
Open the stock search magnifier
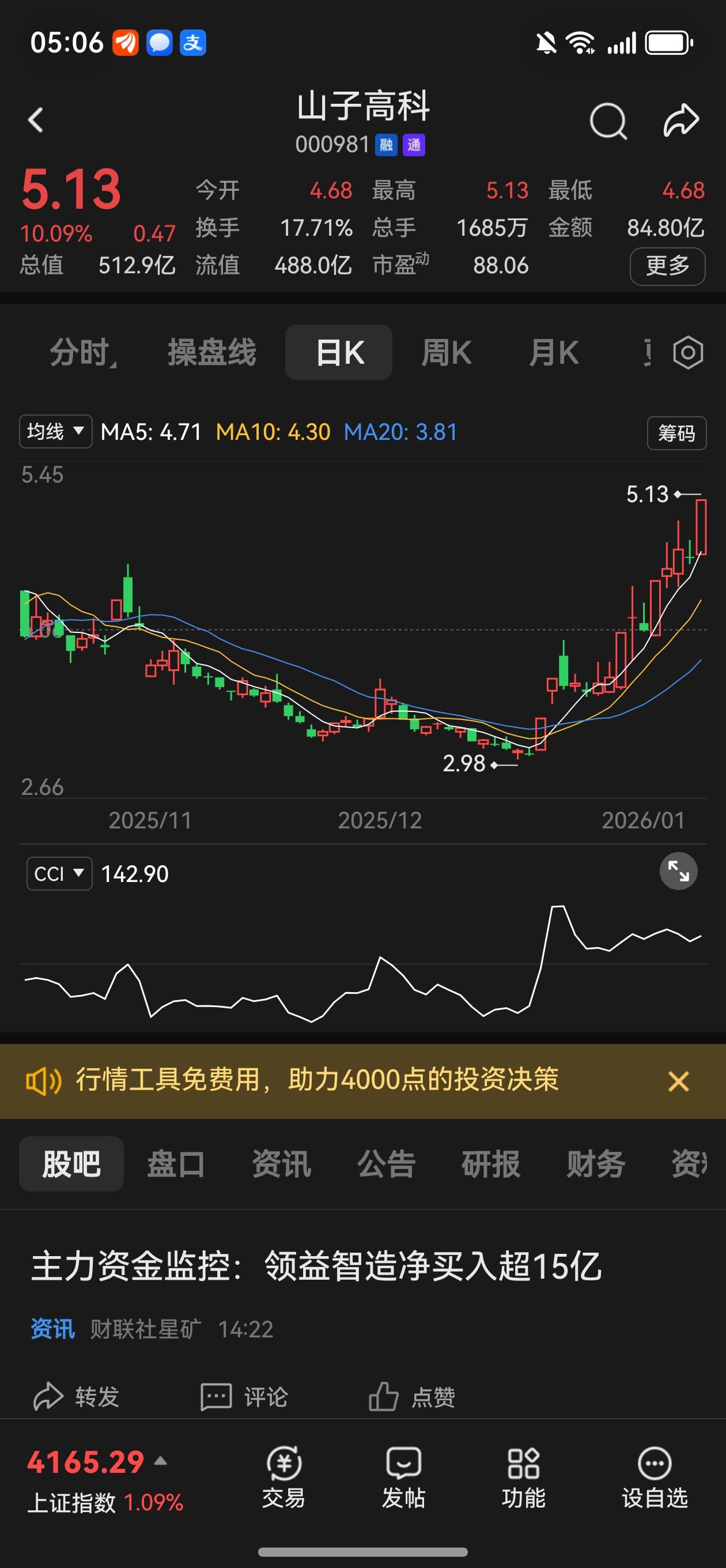pyautogui.click(x=608, y=121)
